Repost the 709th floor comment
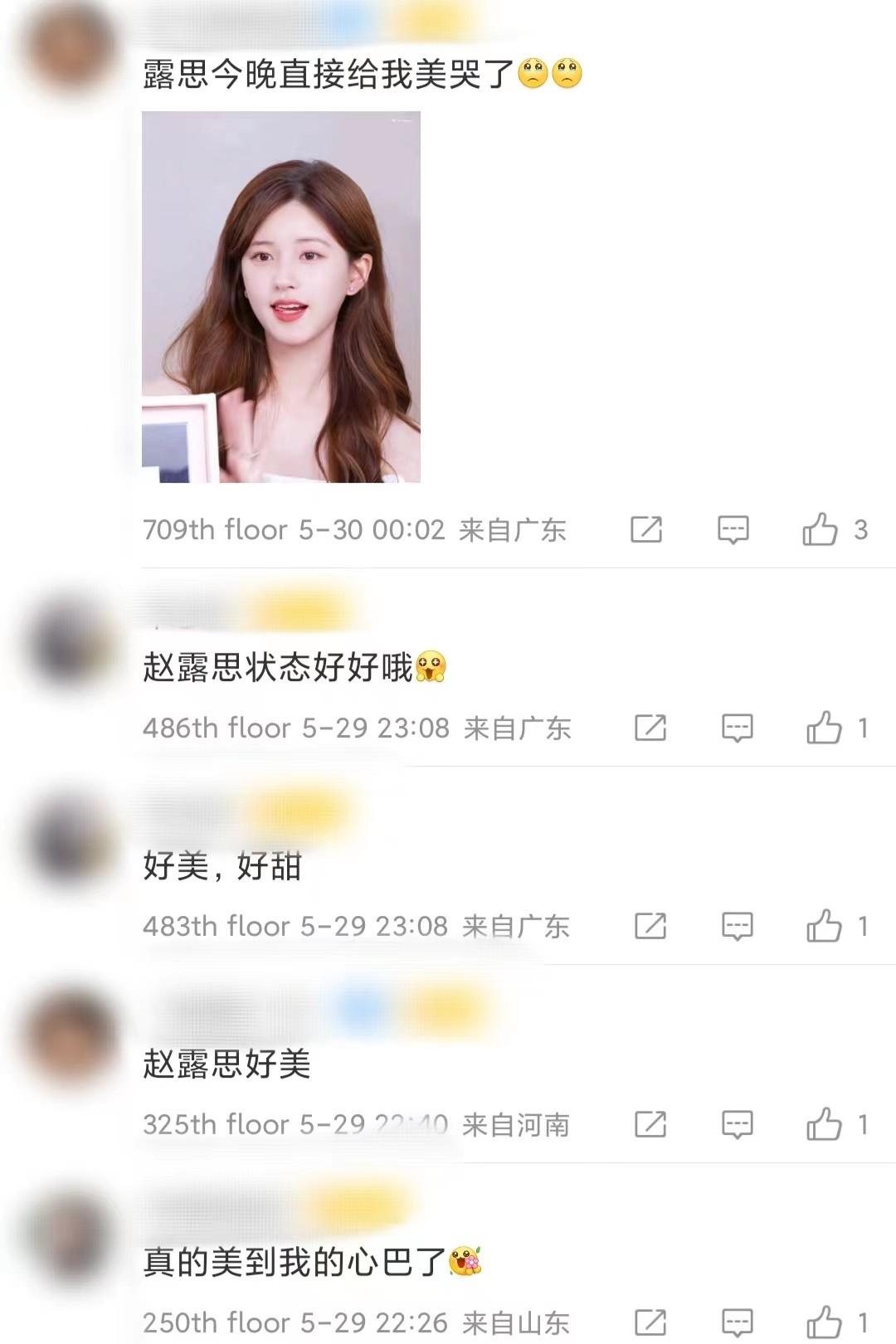This screenshot has height=1344, width=896. [646, 529]
